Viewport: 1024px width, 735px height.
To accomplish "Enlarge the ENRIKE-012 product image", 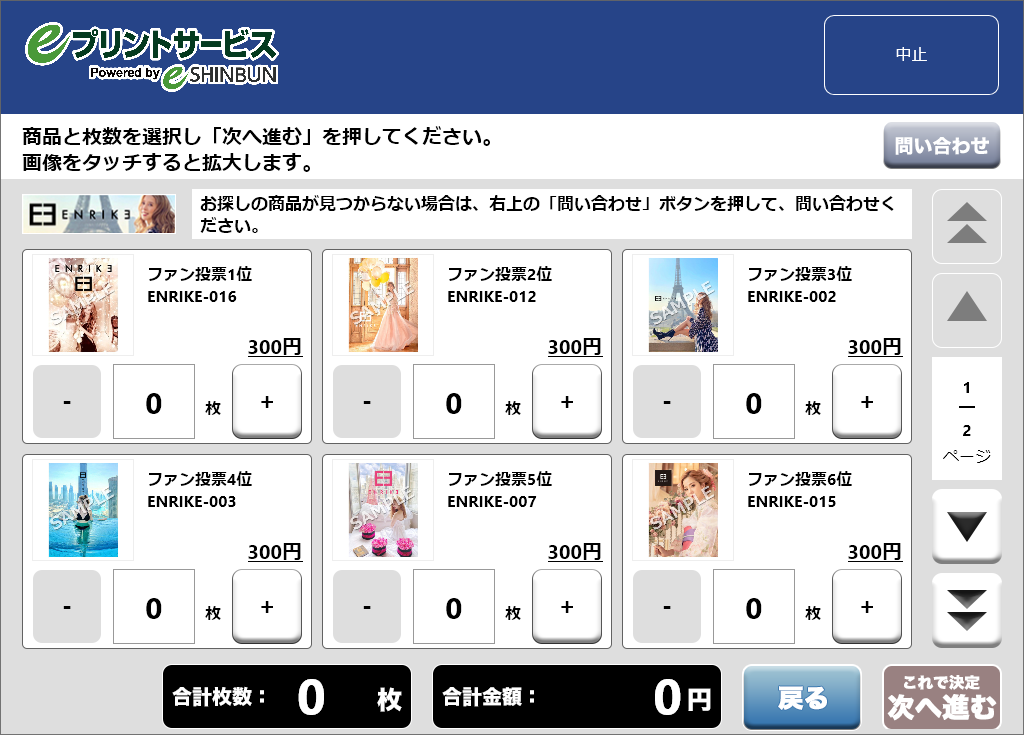I will click(x=383, y=304).
